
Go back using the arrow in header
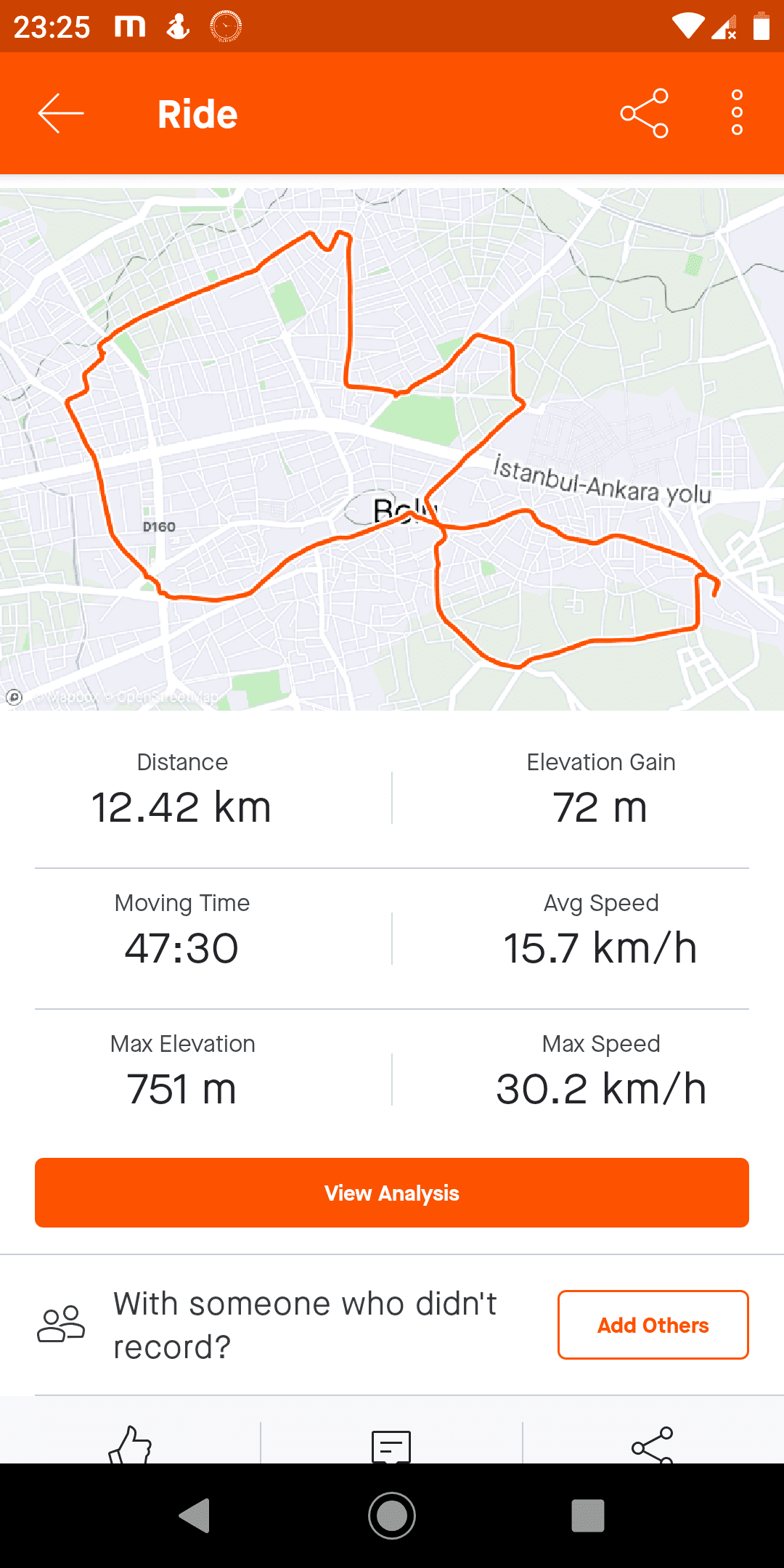pos(61,113)
